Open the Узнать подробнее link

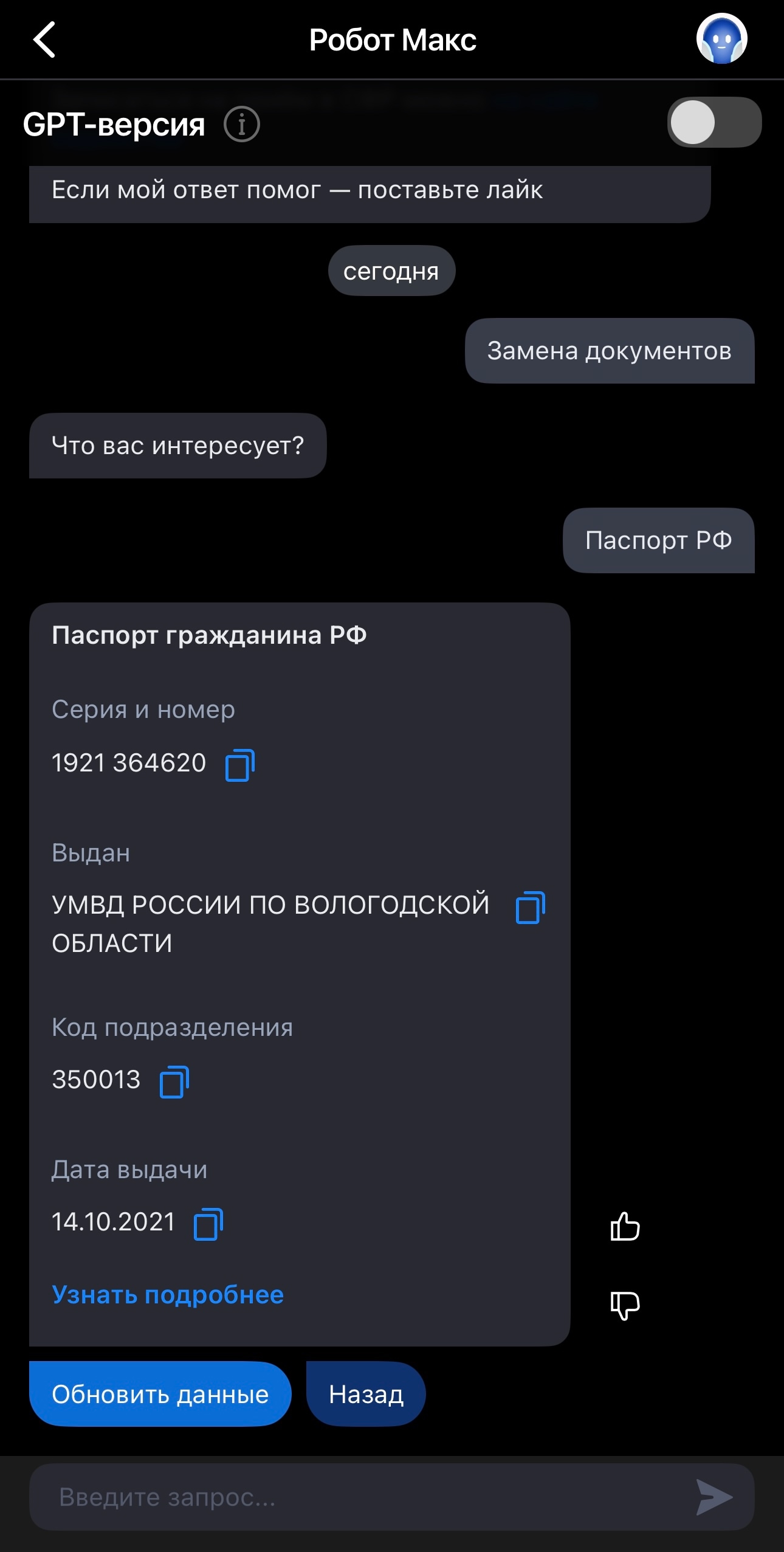tap(168, 1295)
